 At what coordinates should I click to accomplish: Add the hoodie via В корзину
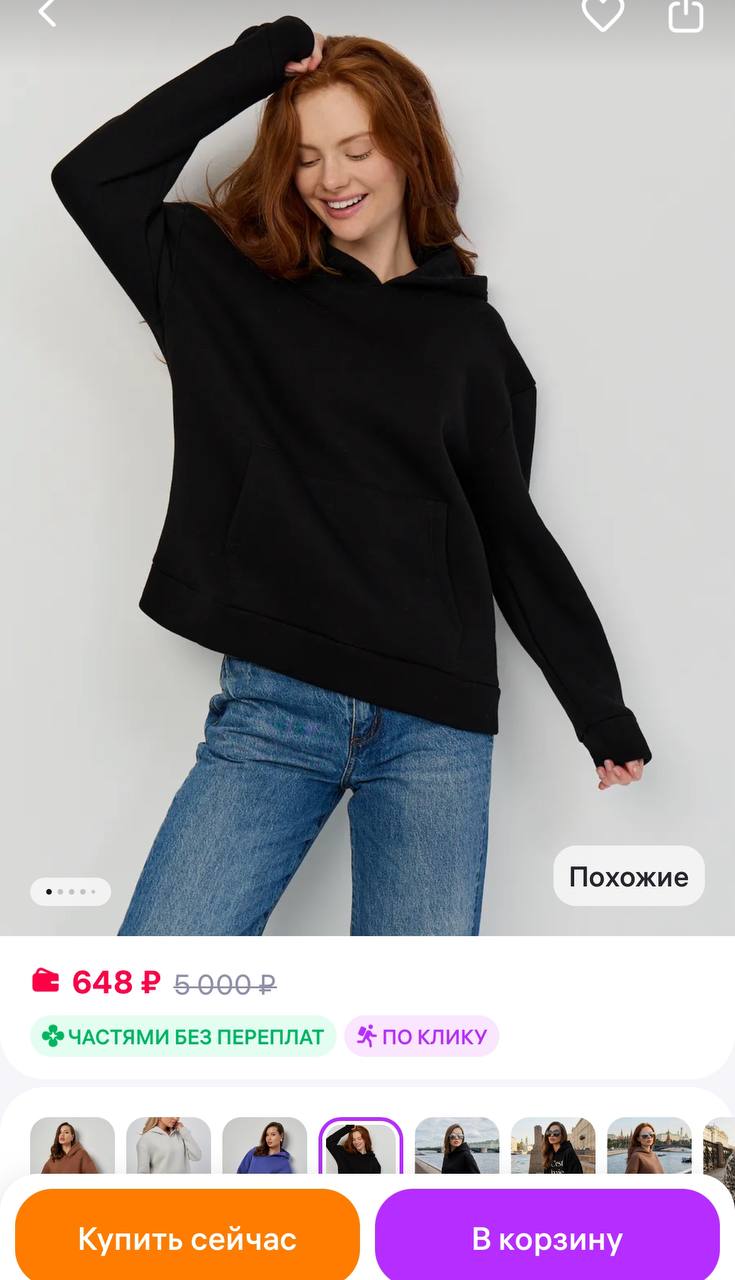547,1239
